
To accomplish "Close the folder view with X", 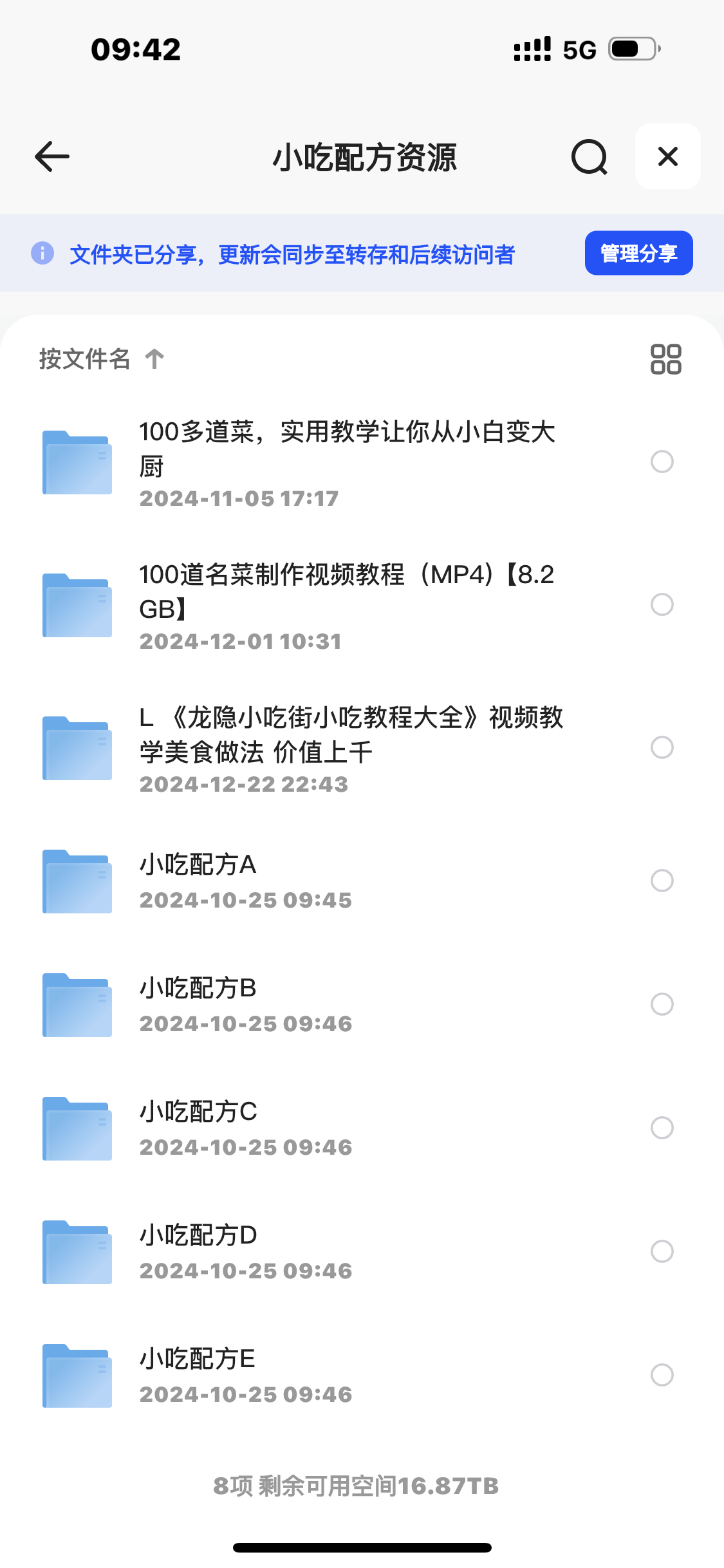I will pos(667,156).
